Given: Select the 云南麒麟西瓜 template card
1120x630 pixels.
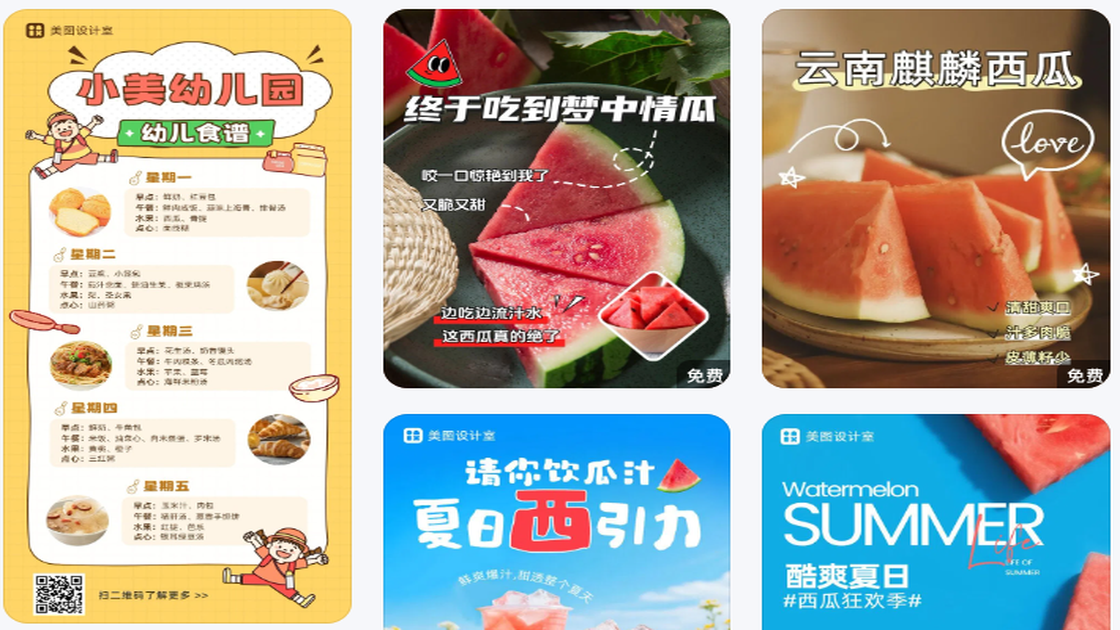Looking at the screenshot, I should (936, 198).
